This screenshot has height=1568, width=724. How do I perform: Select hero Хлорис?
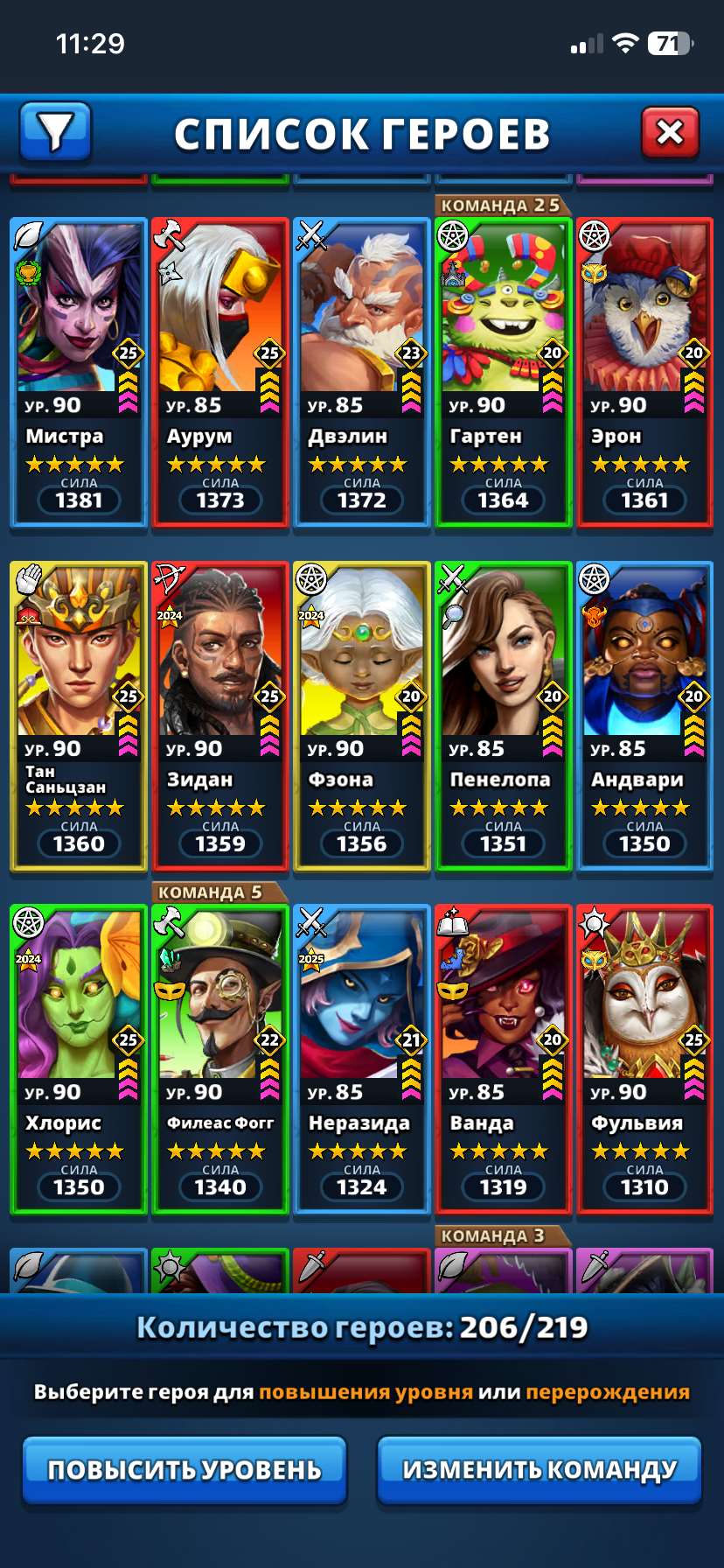tap(79, 1060)
